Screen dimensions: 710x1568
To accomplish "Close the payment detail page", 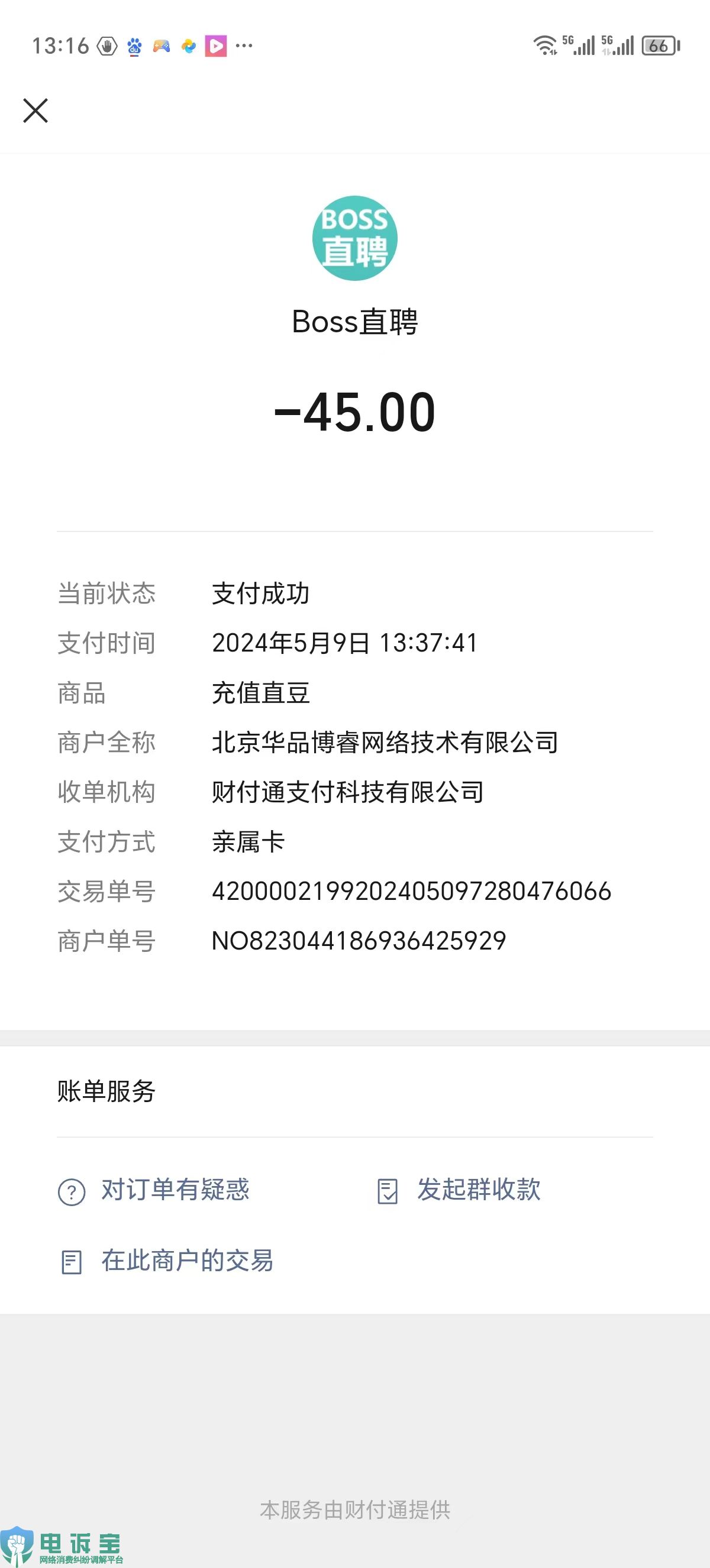I will tap(35, 111).
